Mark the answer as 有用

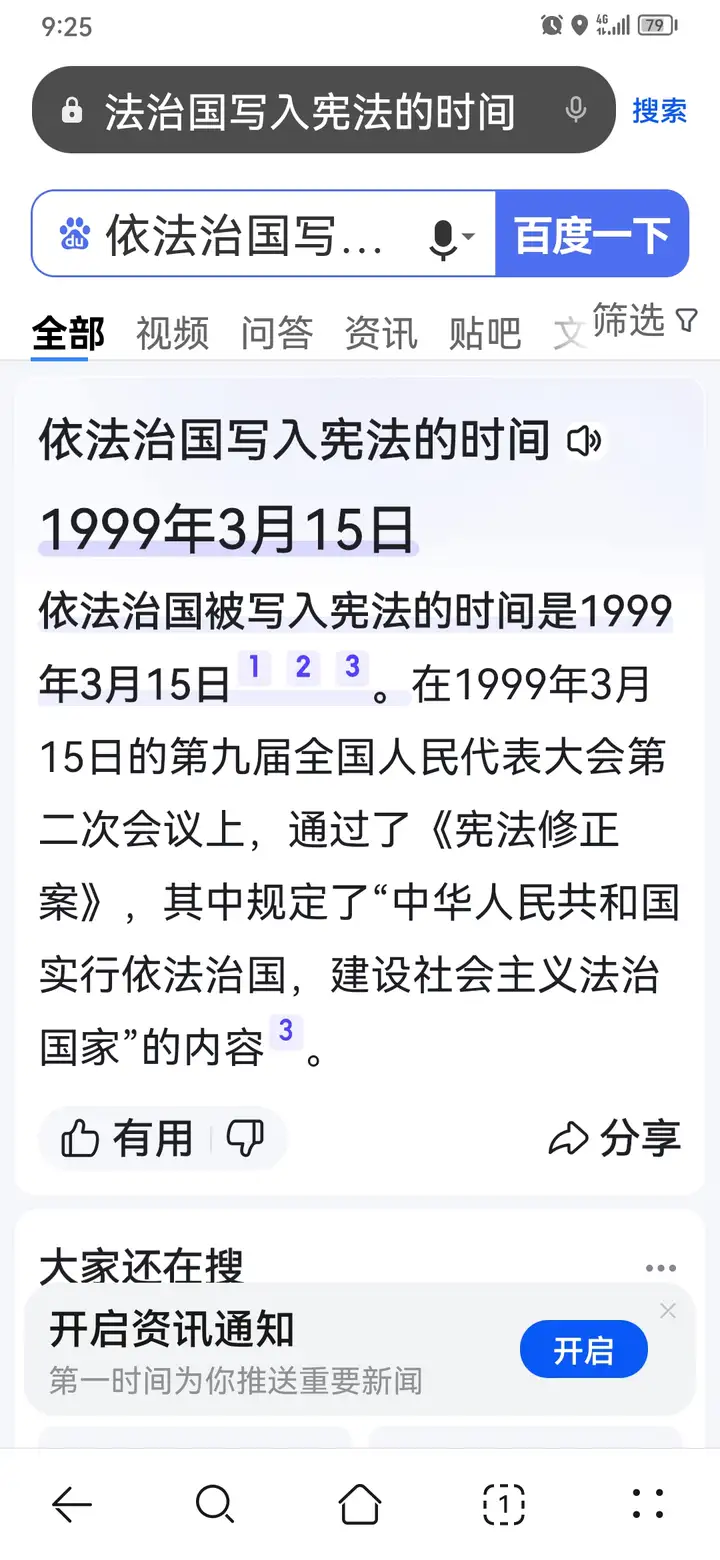point(126,1138)
